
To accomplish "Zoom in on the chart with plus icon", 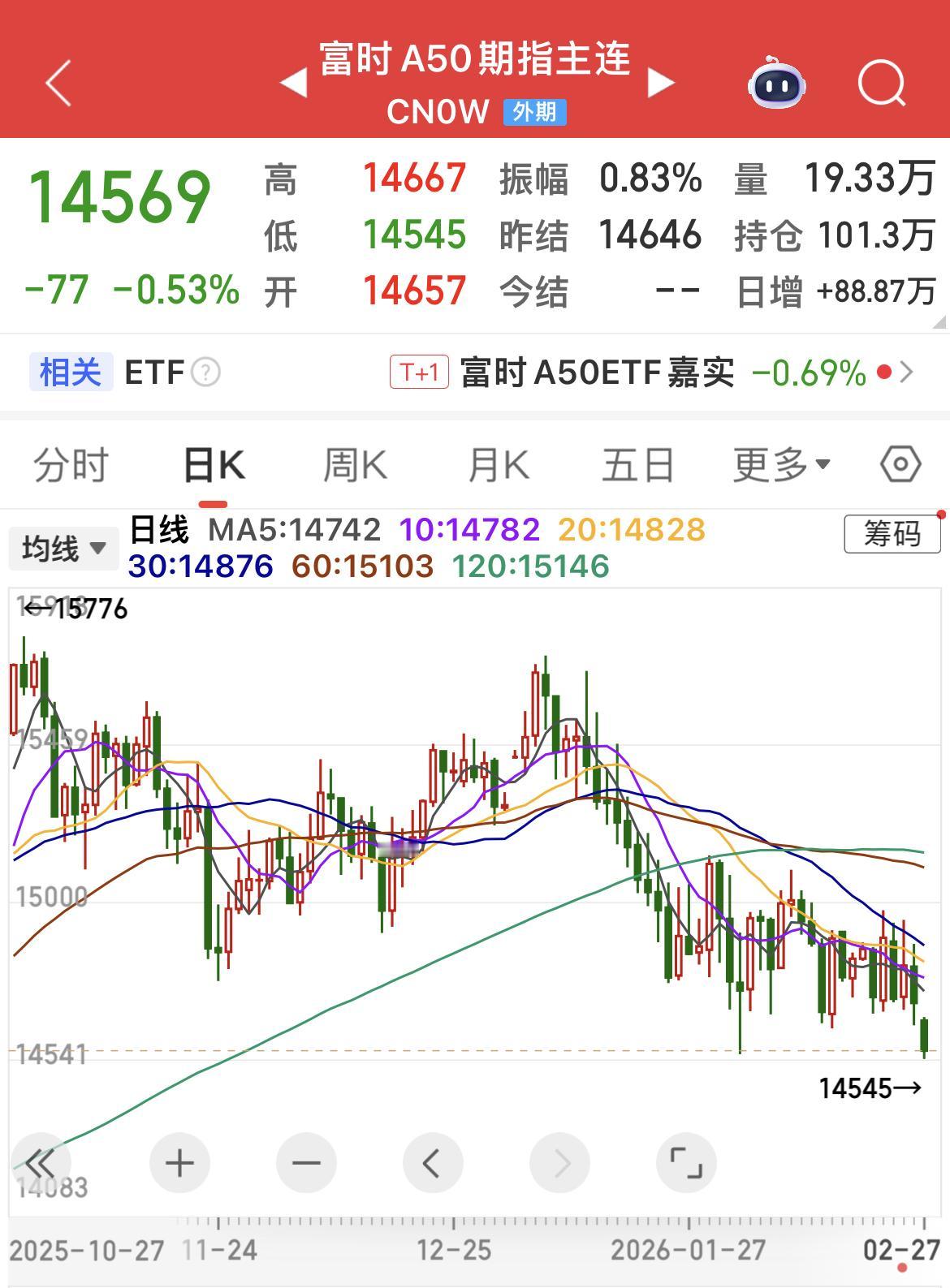I will coord(178,1162).
